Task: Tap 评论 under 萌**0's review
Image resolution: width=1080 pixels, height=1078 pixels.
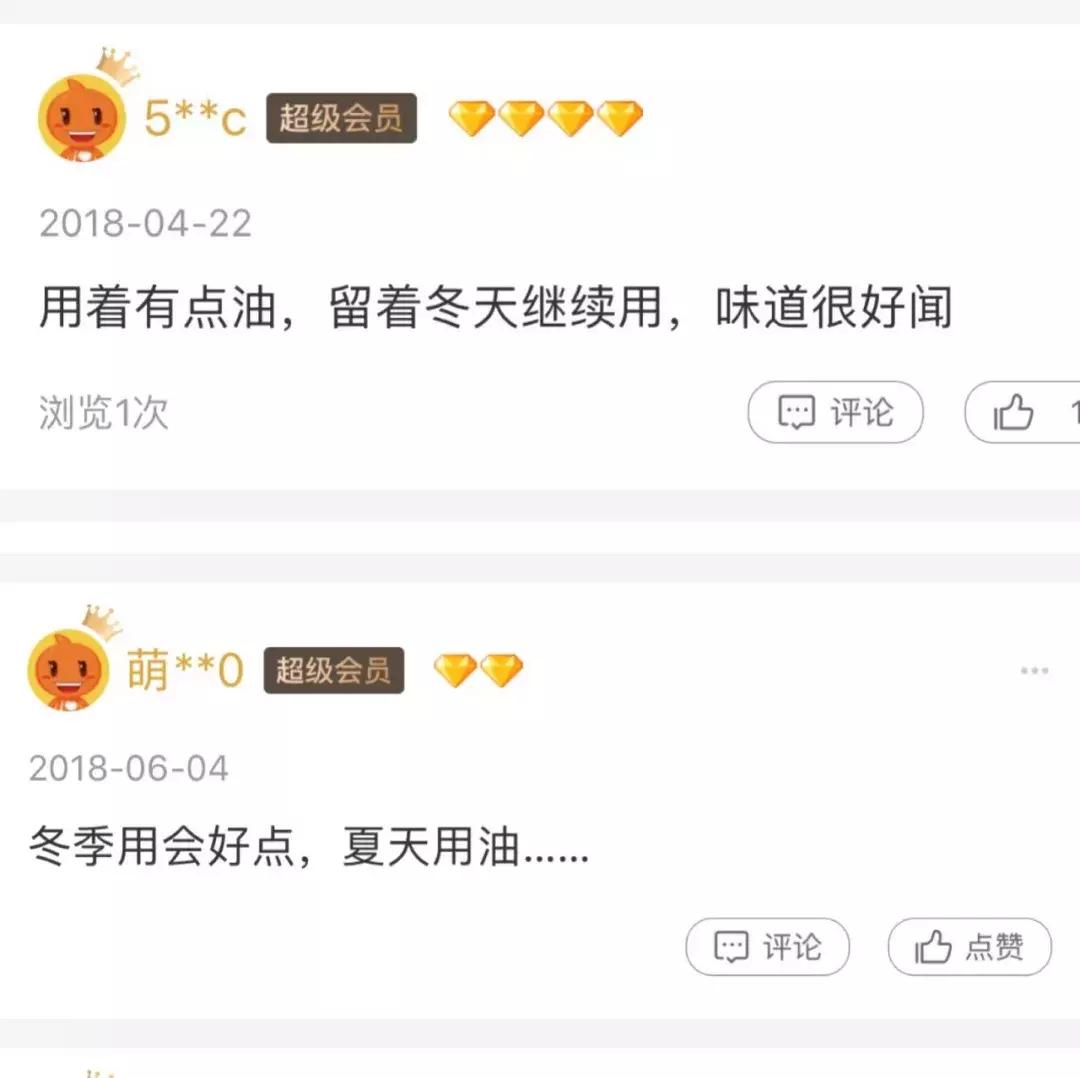Action: 767,947
